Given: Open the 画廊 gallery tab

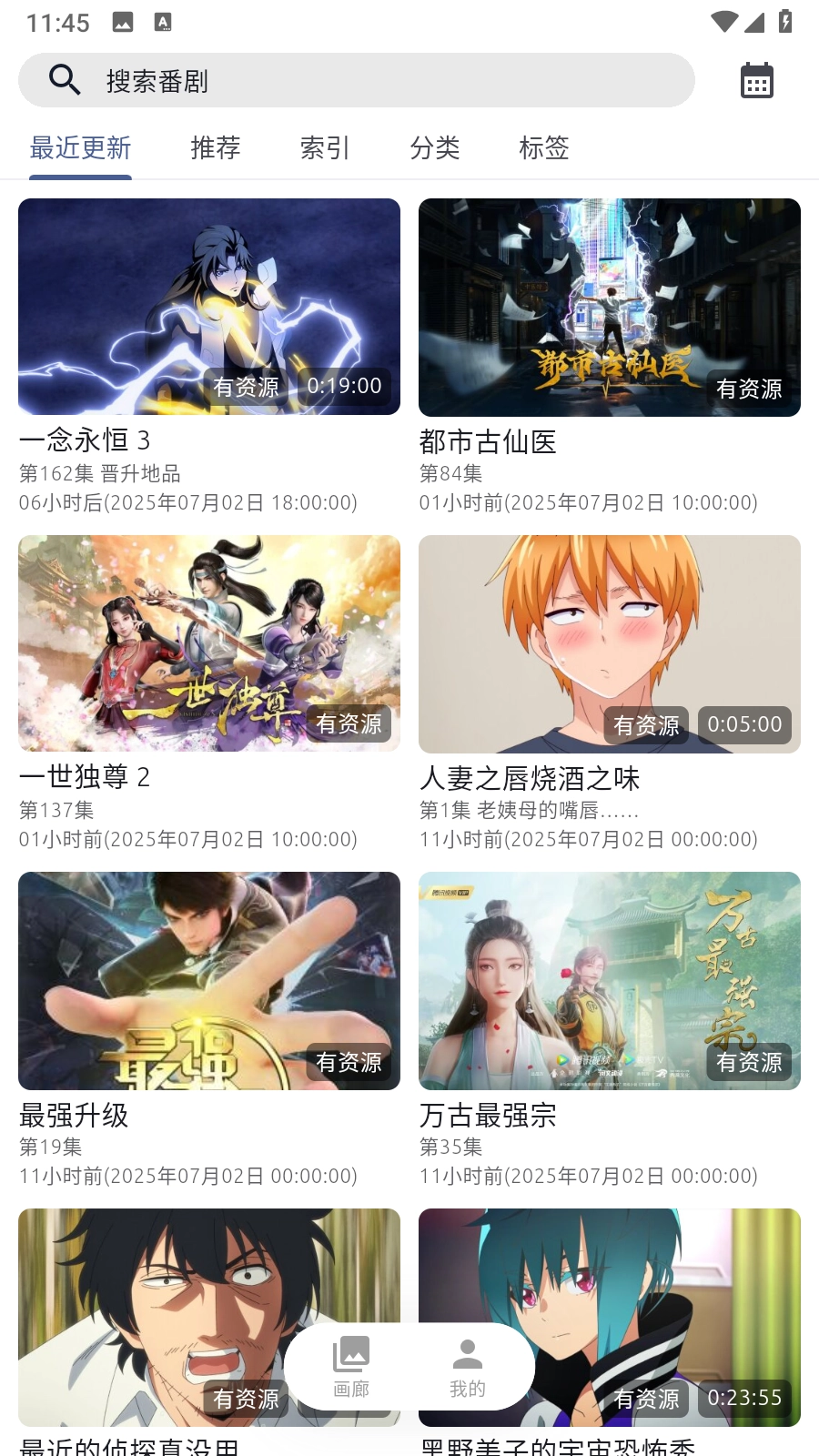Looking at the screenshot, I should [351, 1367].
